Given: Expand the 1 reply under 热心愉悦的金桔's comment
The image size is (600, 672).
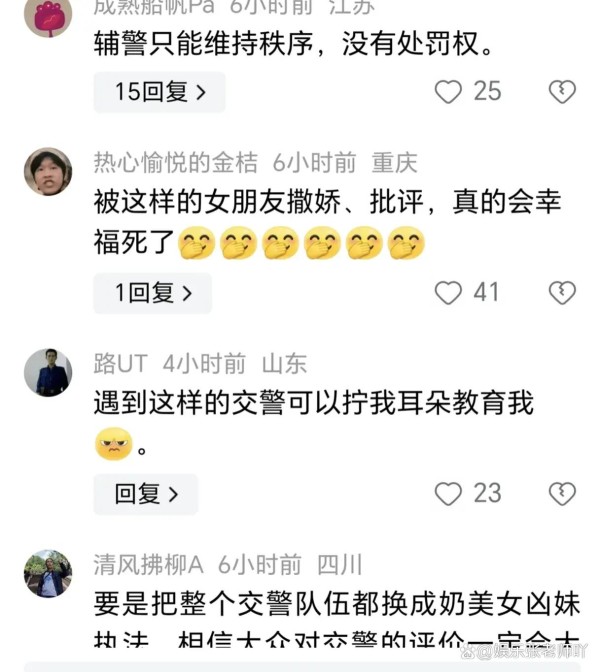Looking at the screenshot, I should click(x=153, y=293).
